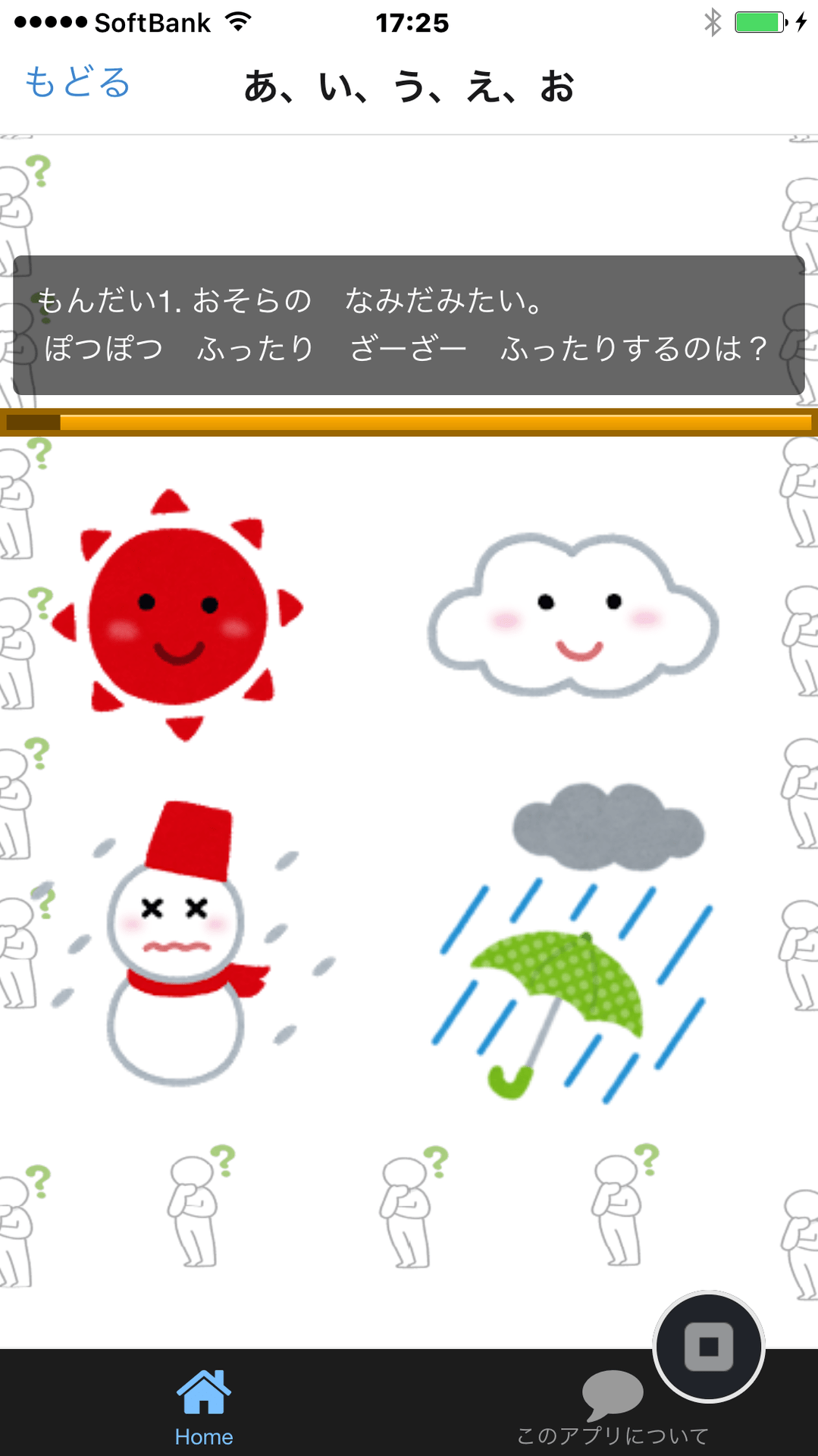Viewport: 818px width, 1456px height.
Task: Tap the clock showing 17:25
Action: point(409,22)
